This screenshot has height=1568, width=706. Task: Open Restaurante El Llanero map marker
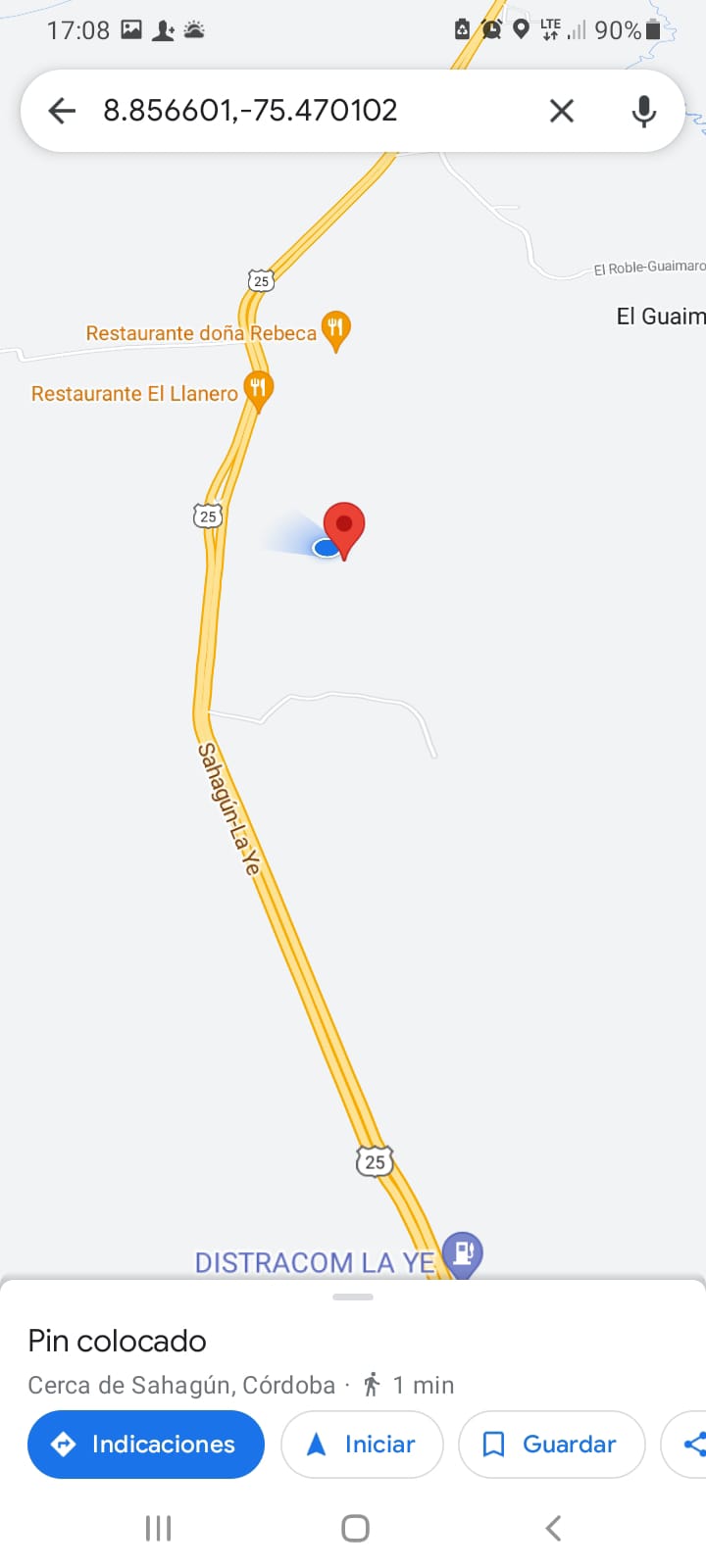coord(258,389)
